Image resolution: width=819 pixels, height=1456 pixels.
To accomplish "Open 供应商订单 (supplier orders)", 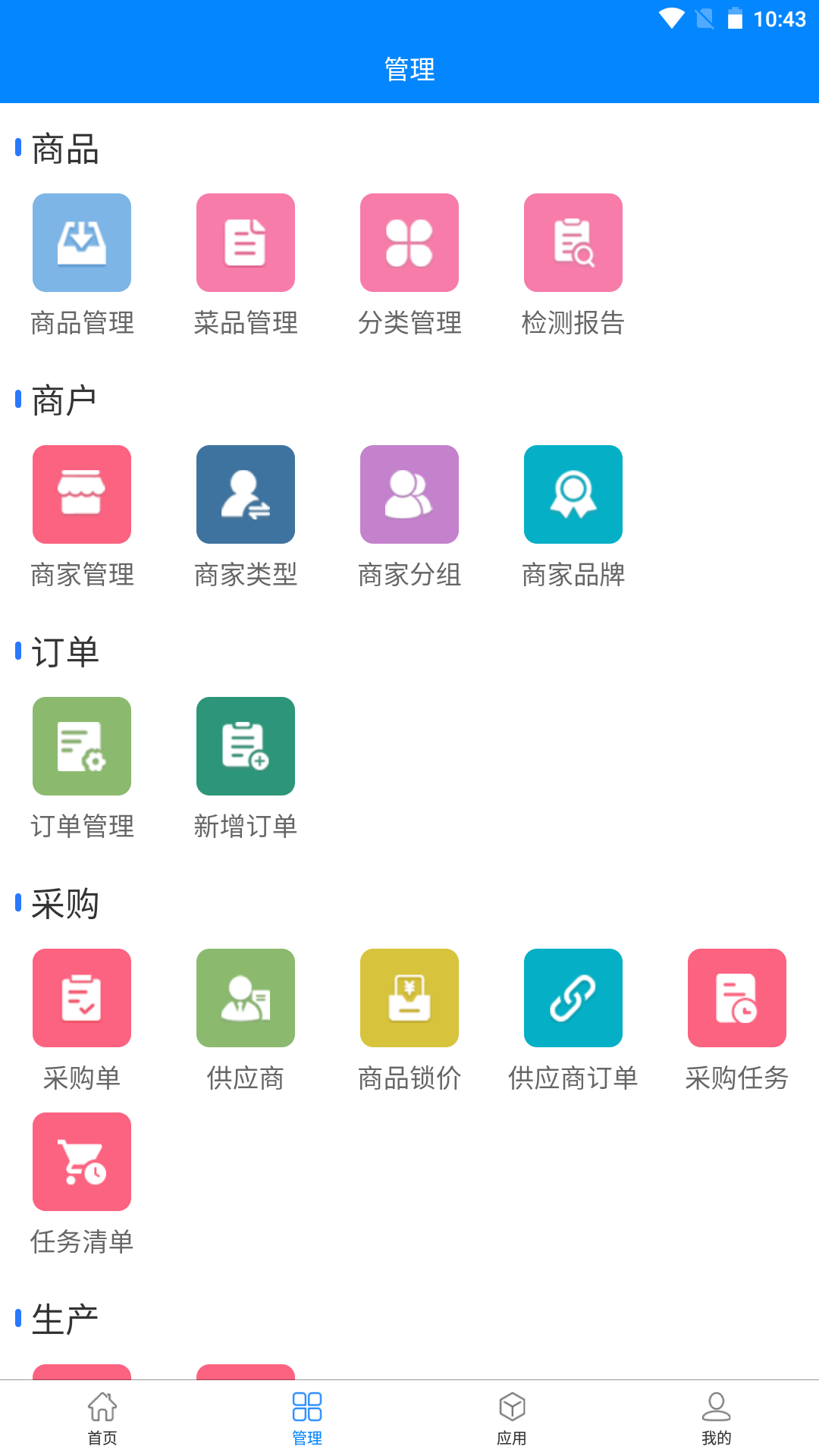I will [573, 998].
